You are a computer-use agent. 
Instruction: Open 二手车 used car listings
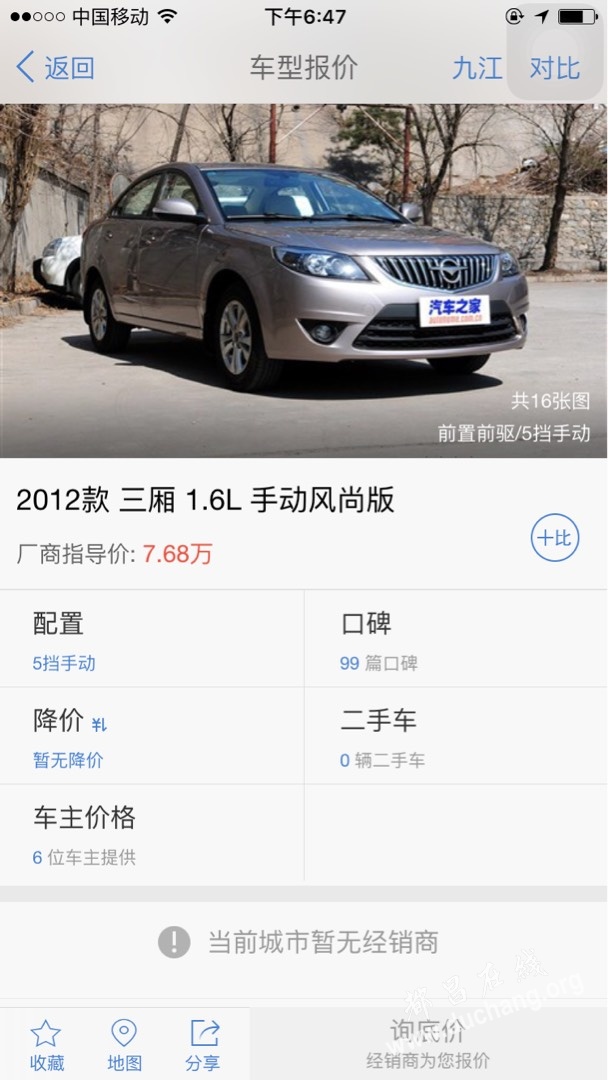456,735
